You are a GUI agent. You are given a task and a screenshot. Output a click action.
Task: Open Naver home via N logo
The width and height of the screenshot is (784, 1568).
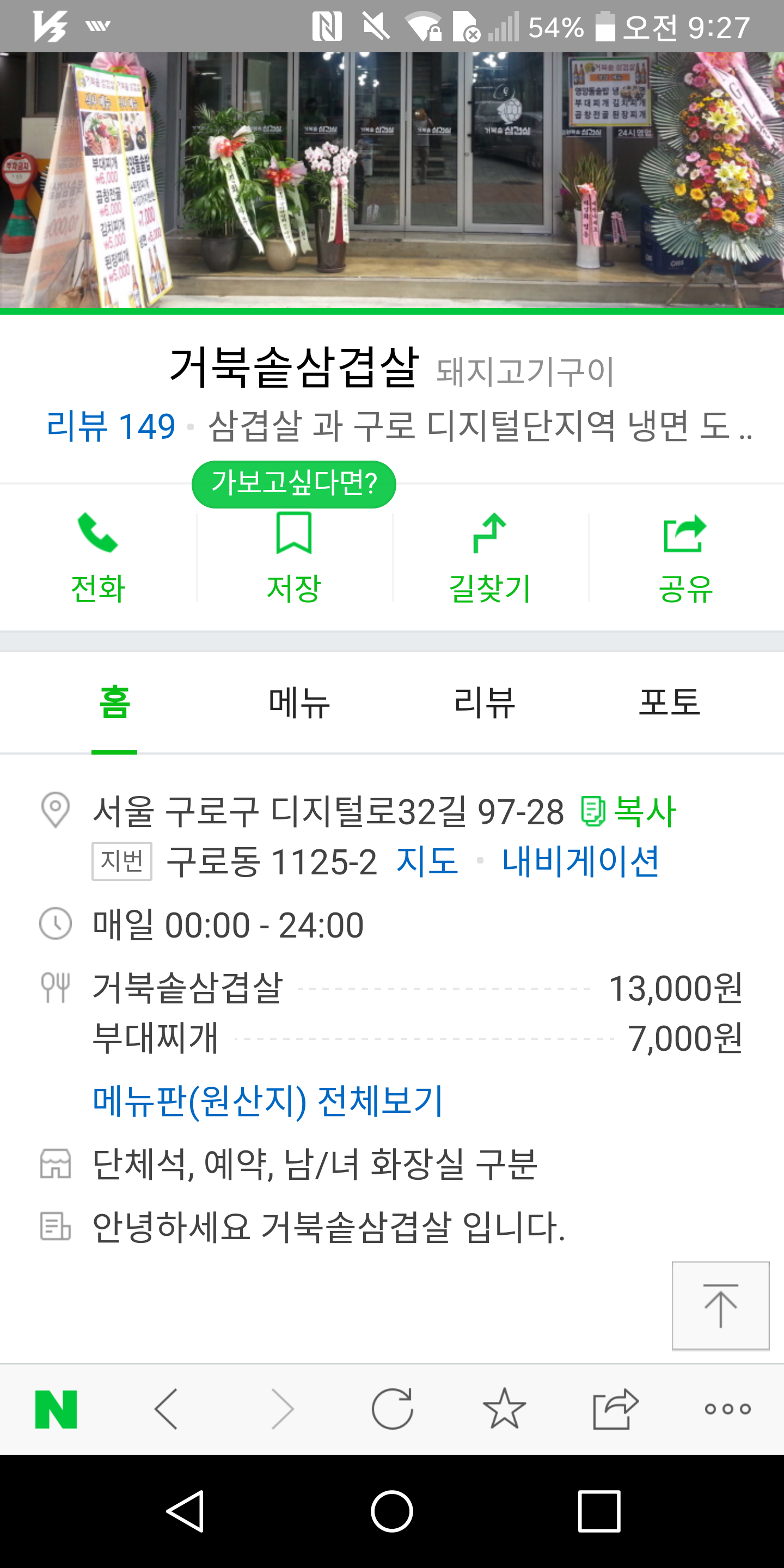tap(56, 1409)
